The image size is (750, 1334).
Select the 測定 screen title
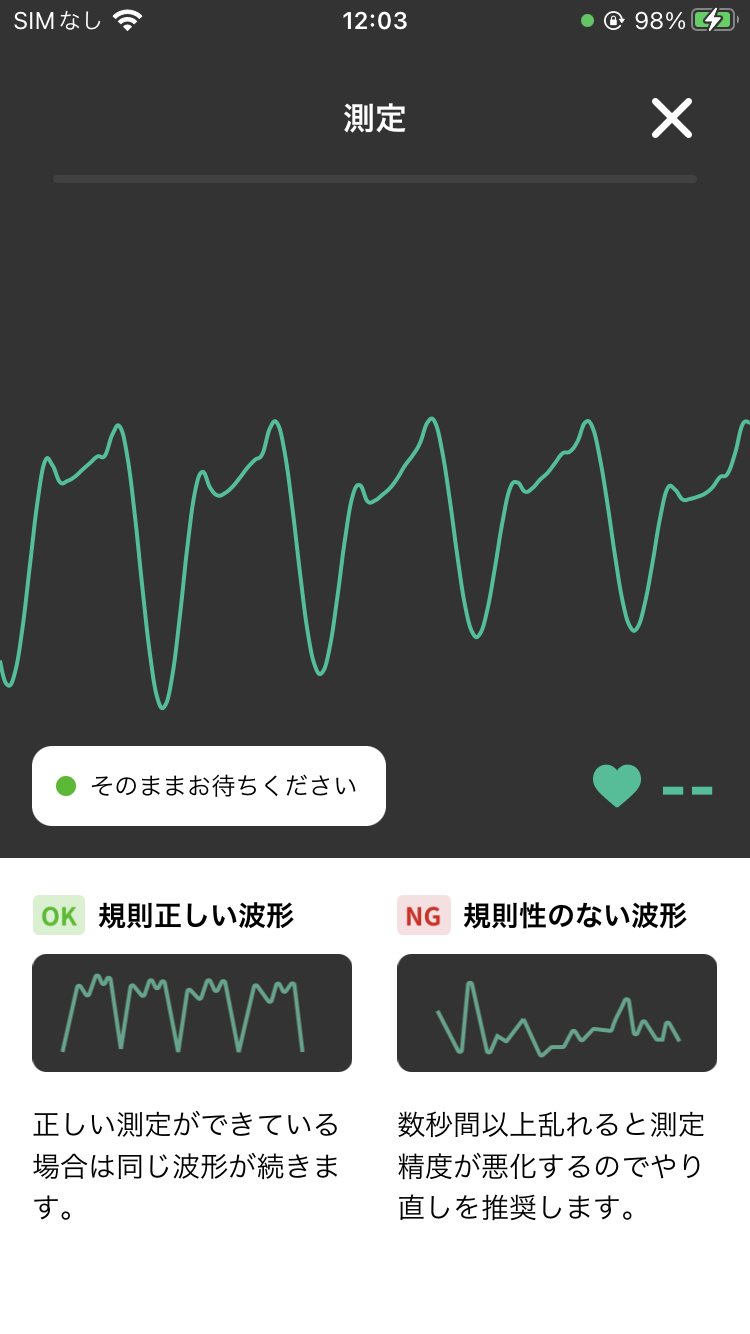[x=375, y=118]
